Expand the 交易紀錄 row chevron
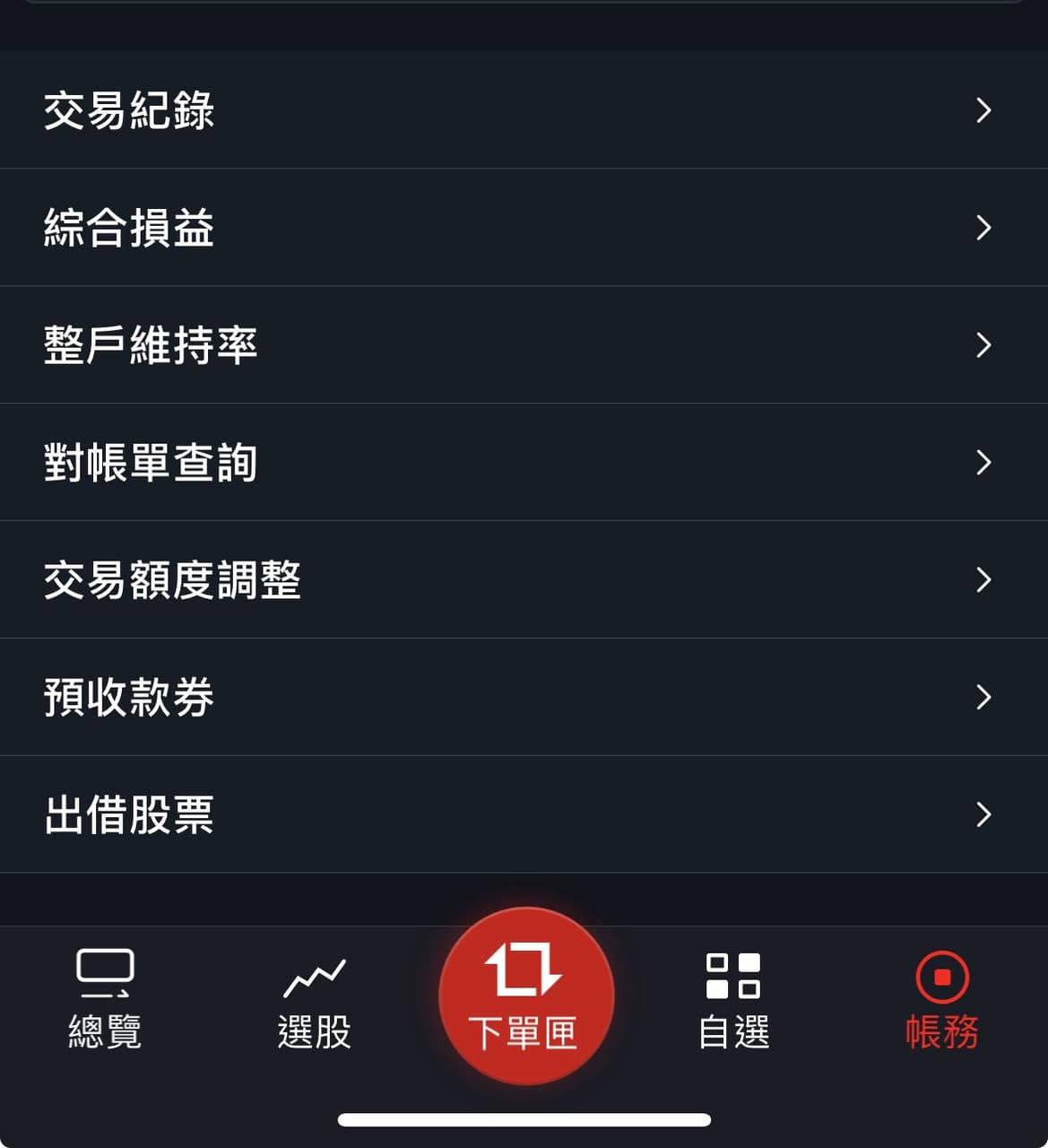This screenshot has width=1048, height=1148. [983, 110]
